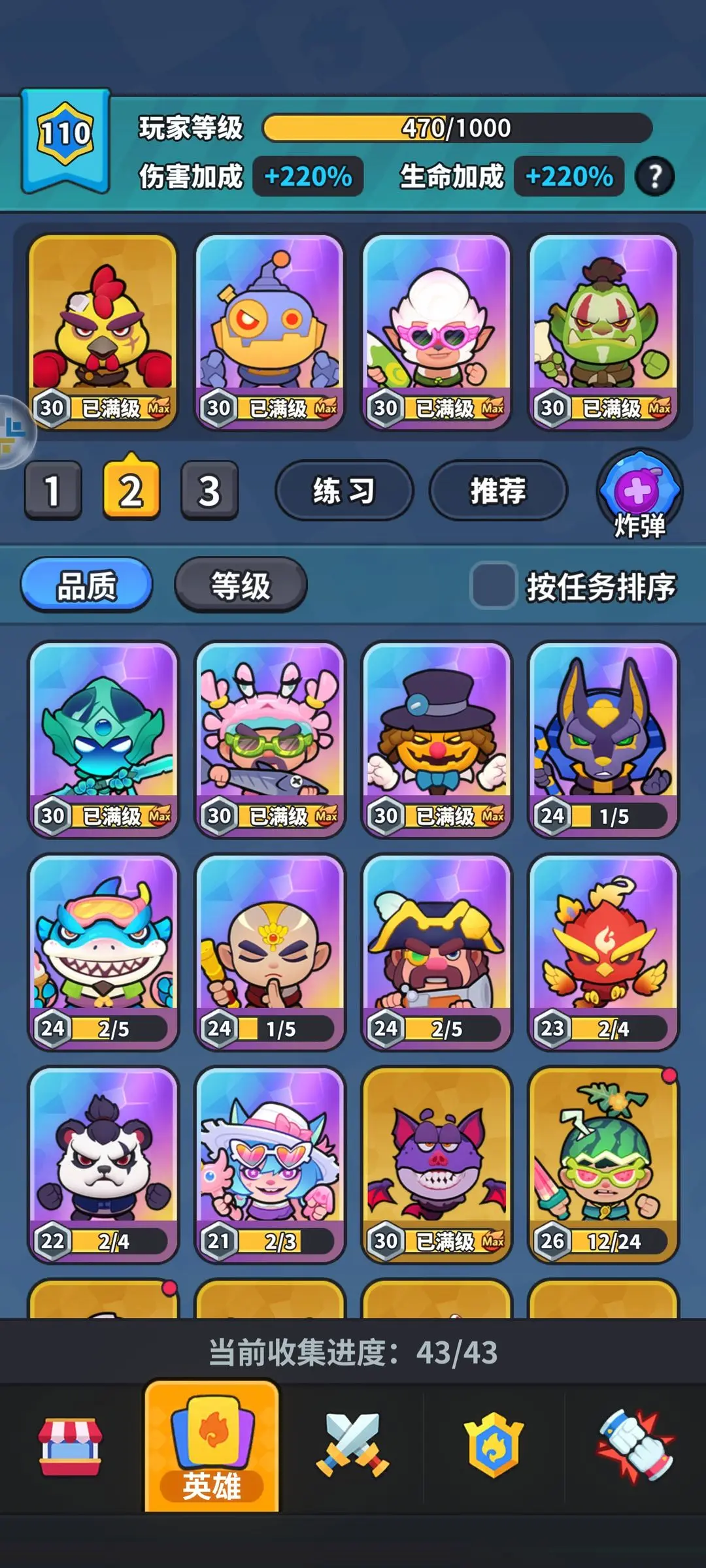
Task: Tap the 练习 practice button
Action: (x=344, y=490)
